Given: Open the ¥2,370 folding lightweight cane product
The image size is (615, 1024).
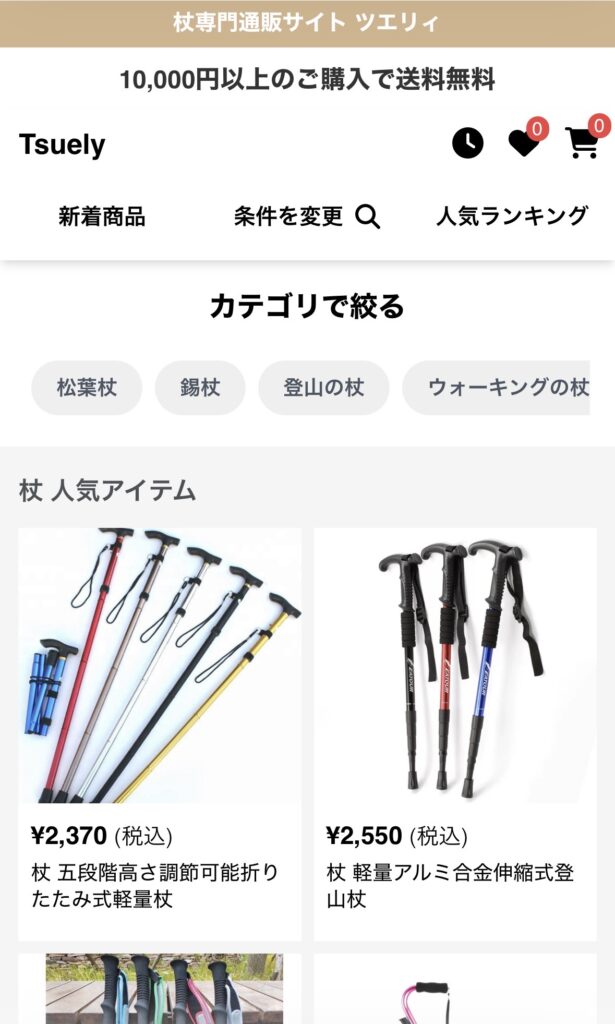Looking at the screenshot, I should coord(159,734).
